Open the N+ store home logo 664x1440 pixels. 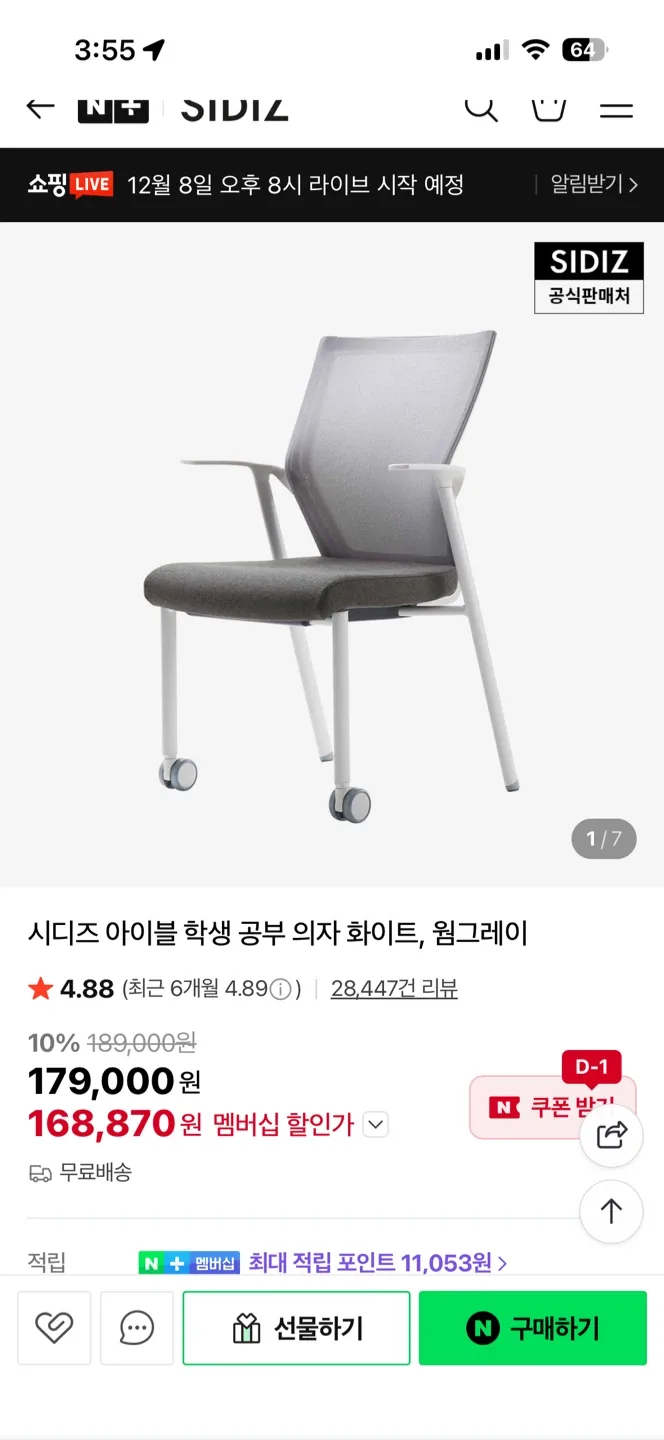point(113,108)
